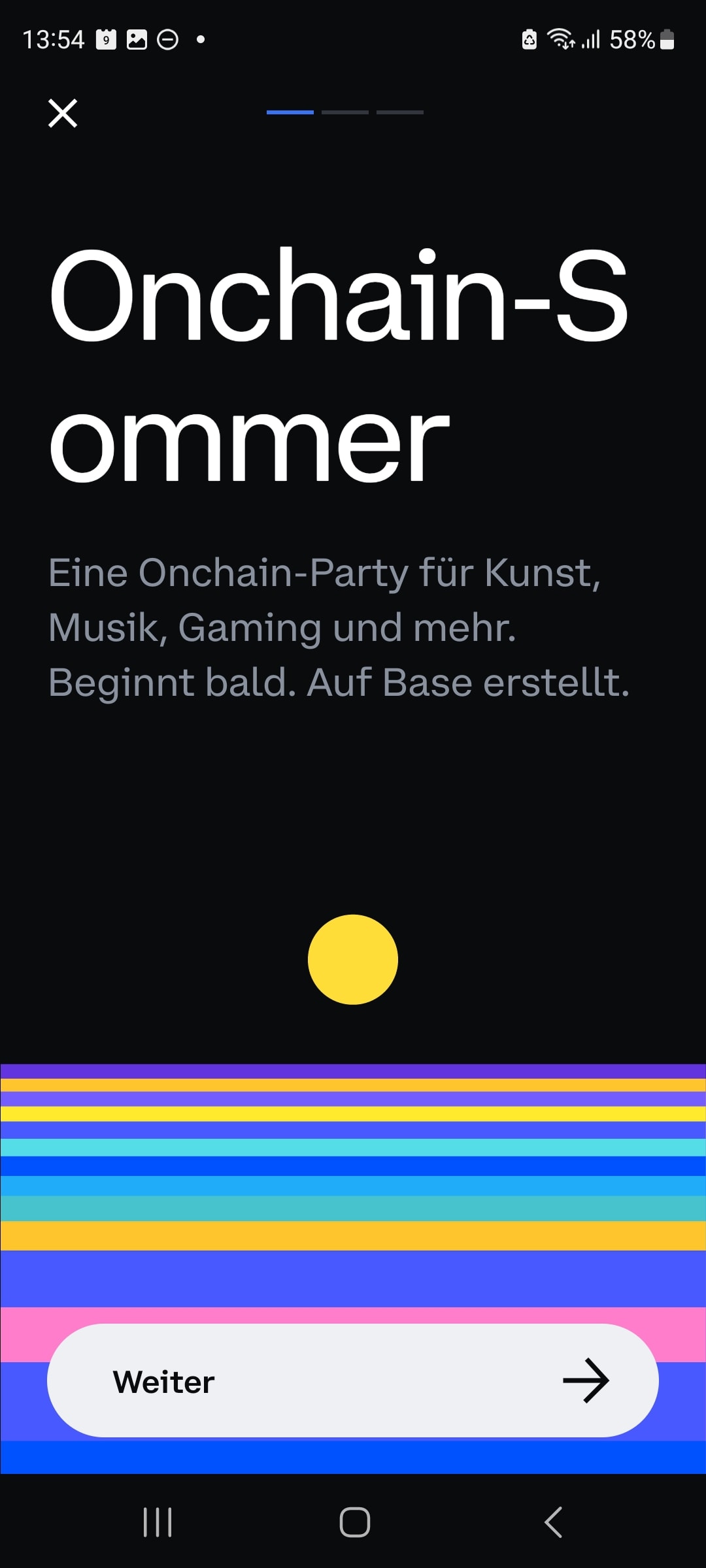Tap the Weiter button to continue

click(353, 1380)
